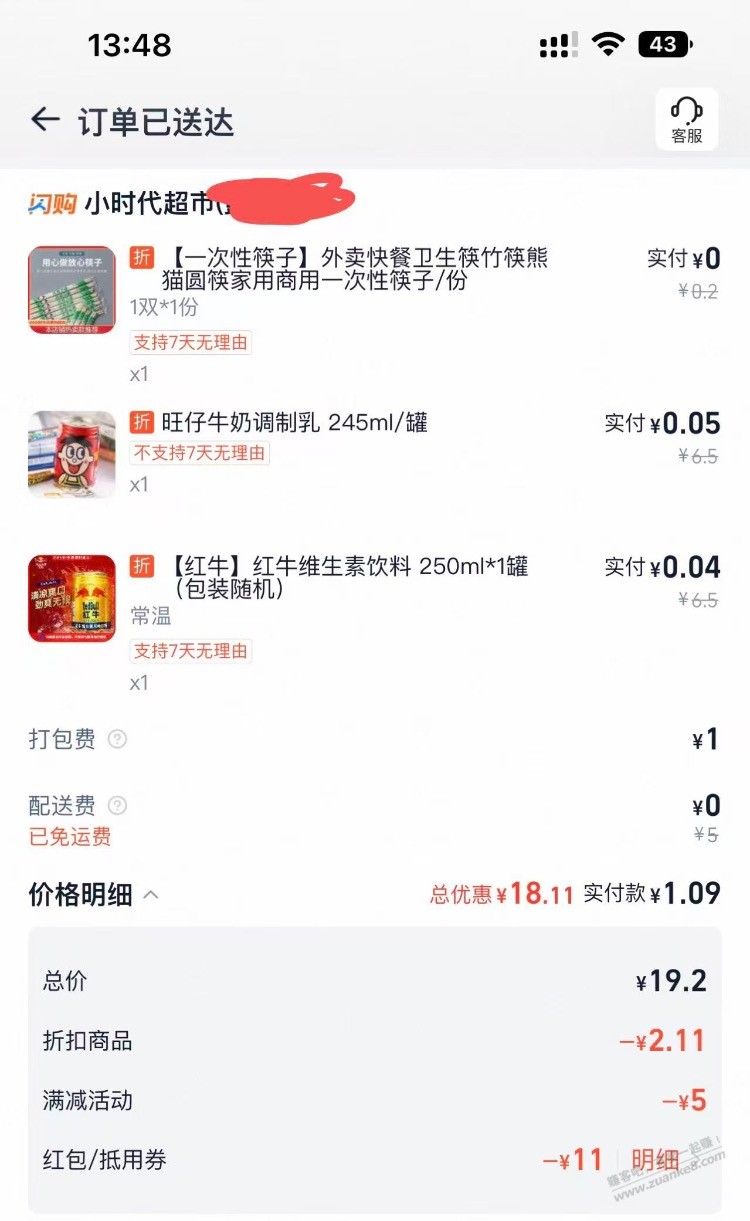The height and width of the screenshot is (1221, 750).
Task: Show help info for 配送费
Action: (118, 806)
